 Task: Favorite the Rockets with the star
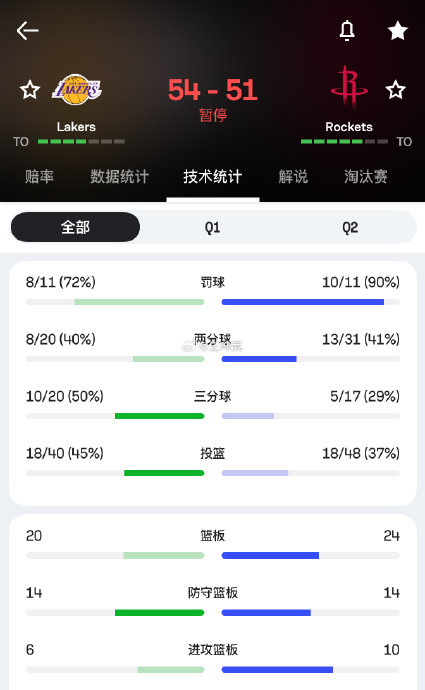pos(395,90)
